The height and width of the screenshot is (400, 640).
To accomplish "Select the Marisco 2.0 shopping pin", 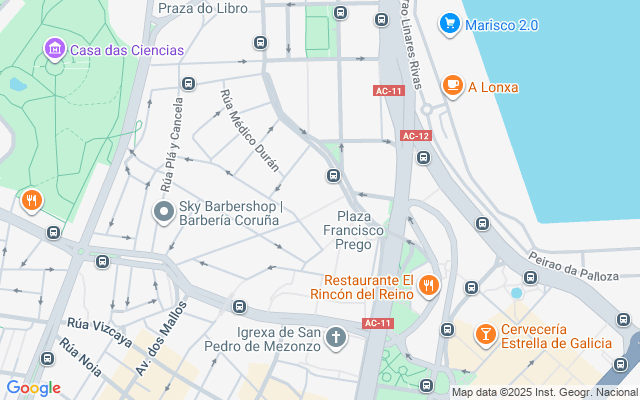I will (x=449, y=24).
